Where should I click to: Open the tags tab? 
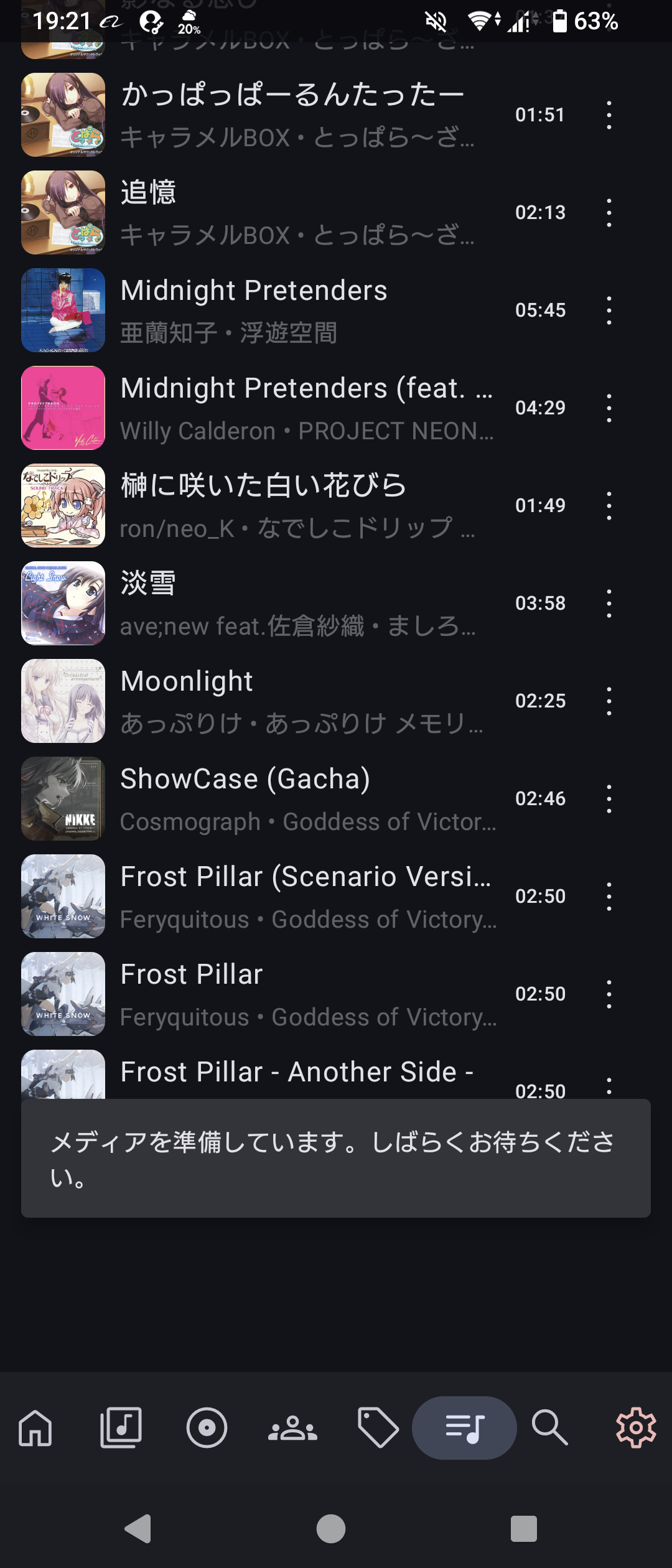tap(378, 1427)
